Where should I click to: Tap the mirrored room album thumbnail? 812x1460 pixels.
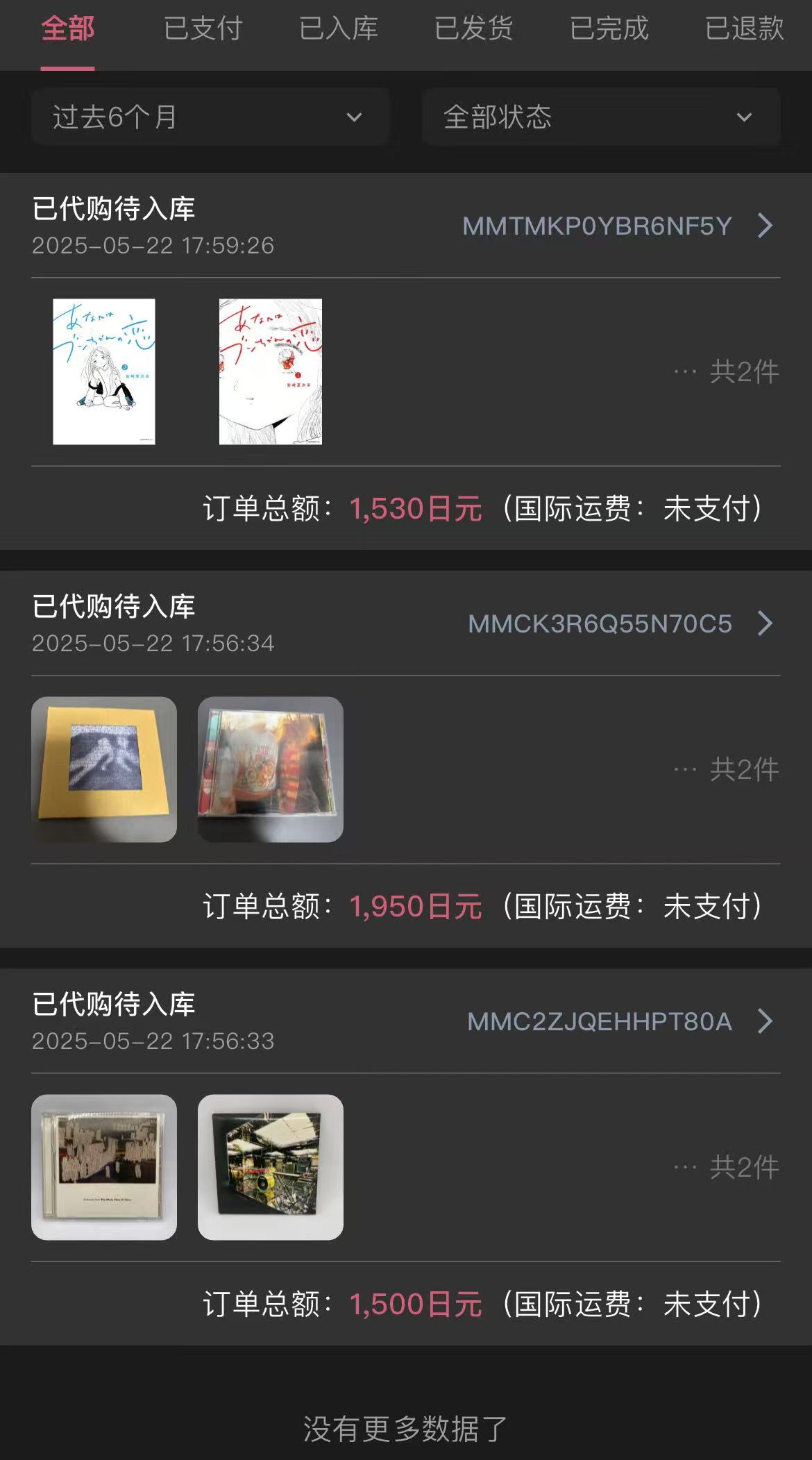(x=271, y=1167)
